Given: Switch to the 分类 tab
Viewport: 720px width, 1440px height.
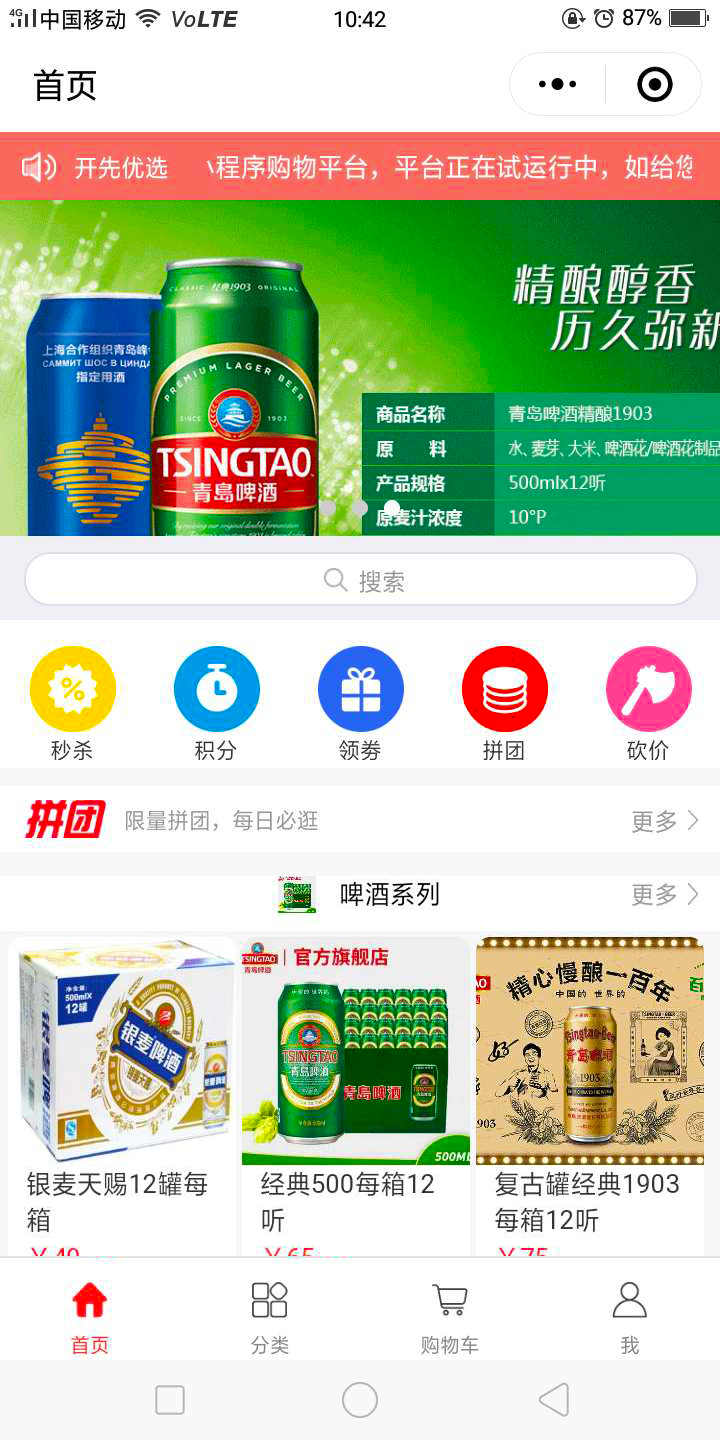Looking at the screenshot, I should pos(270,1318).
